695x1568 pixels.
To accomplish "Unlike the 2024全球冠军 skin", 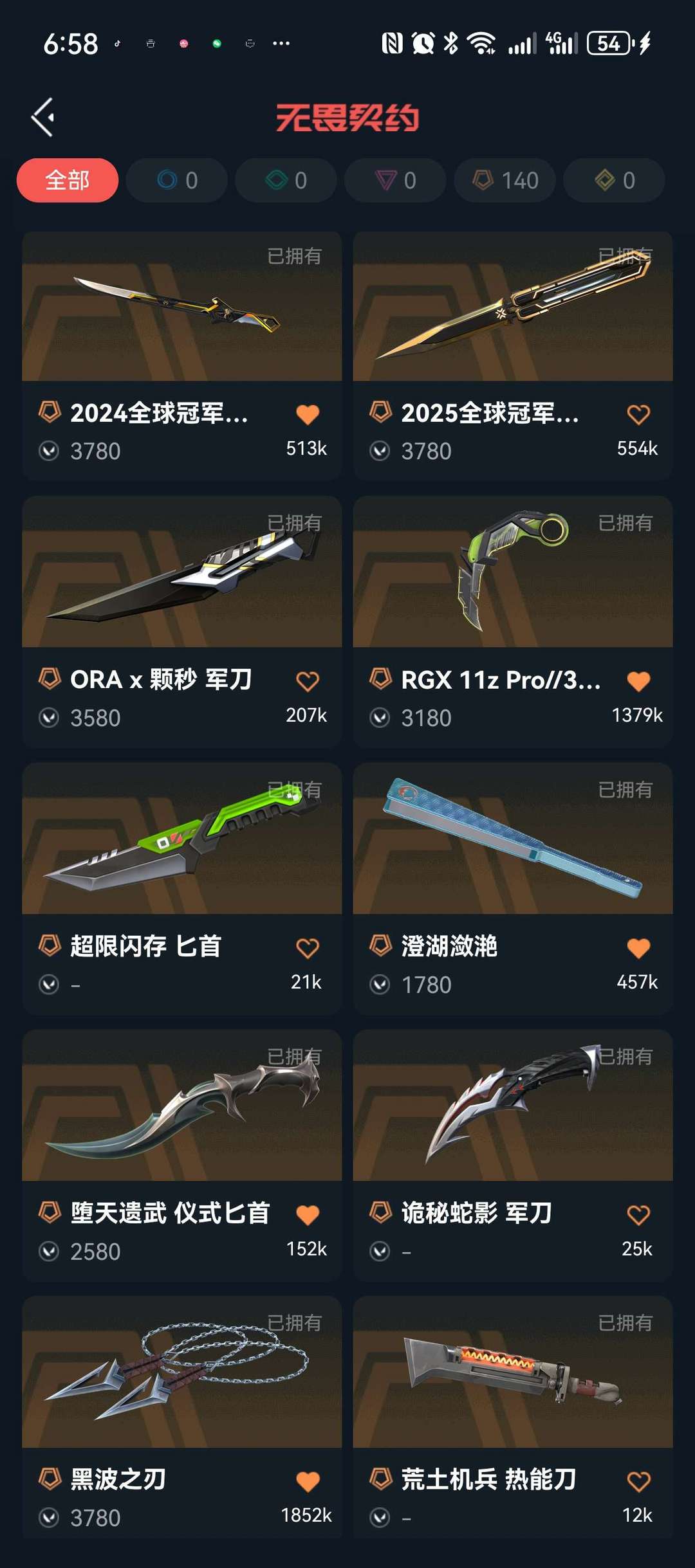I will (x=308, y=414).
